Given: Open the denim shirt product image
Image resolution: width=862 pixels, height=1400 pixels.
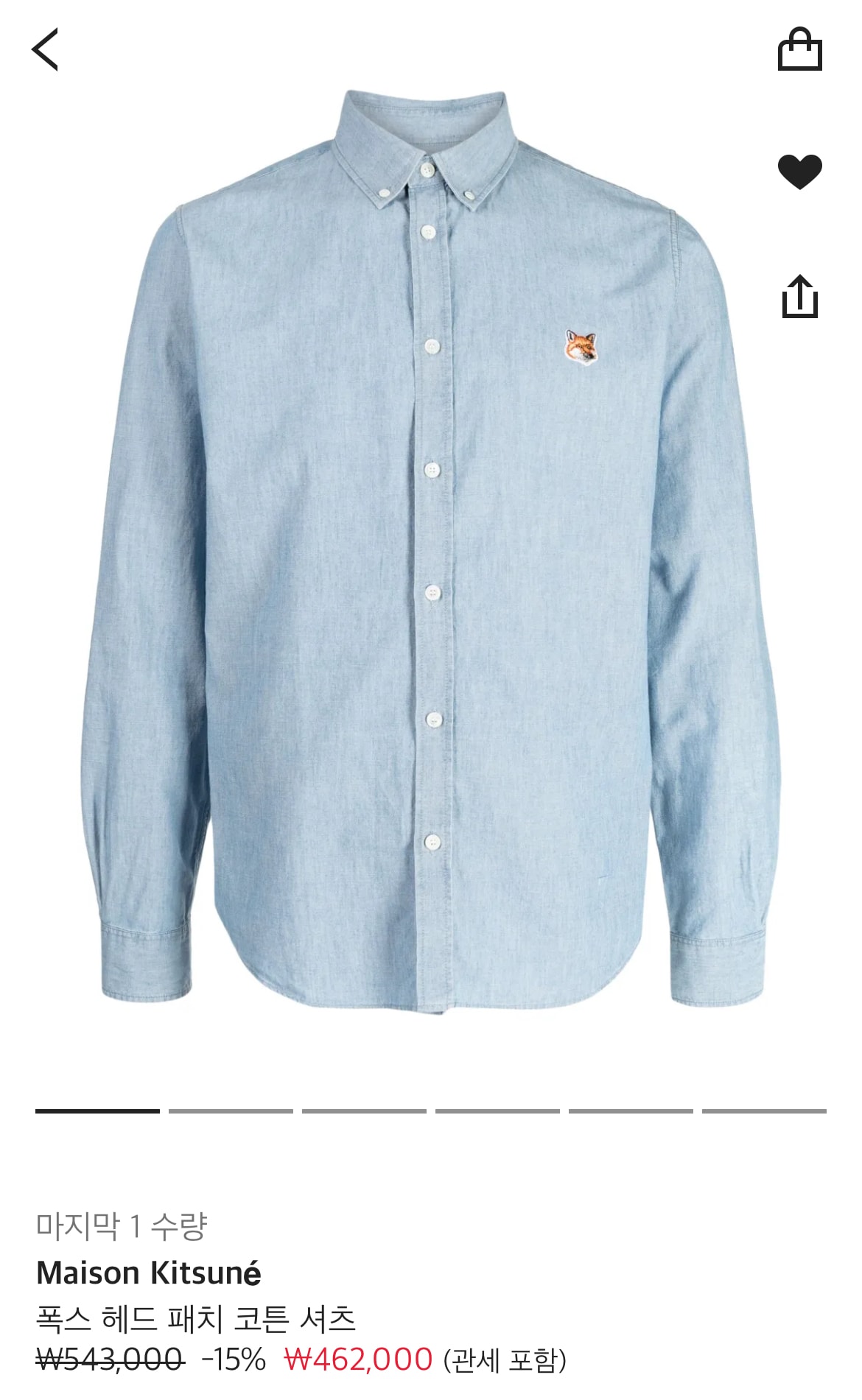Looking at the screenshot, I should tap(430, 549).
